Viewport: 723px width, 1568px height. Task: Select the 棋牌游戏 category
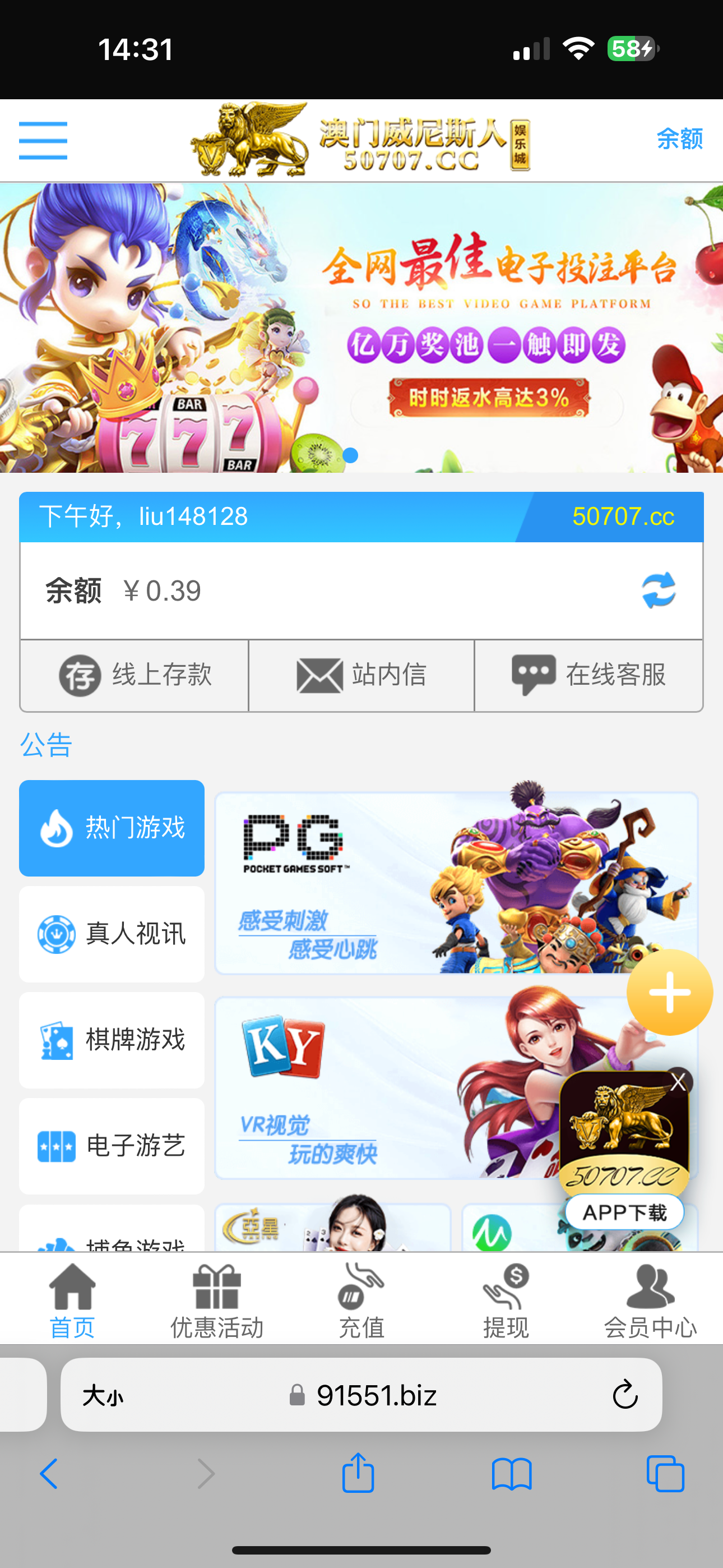click(112, 1040)
